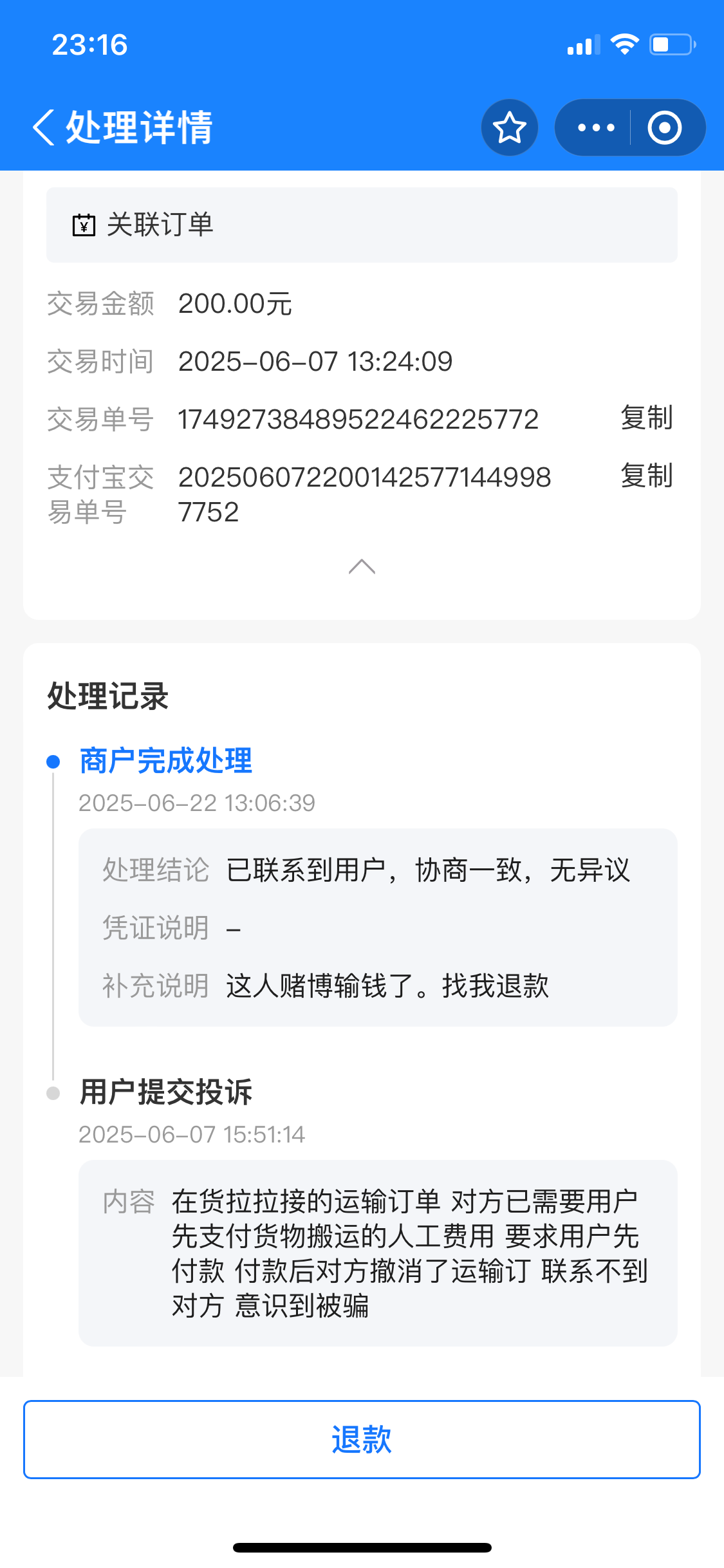Close the mini program via circle icon
Screen dimensions: 724x1568
point(665,127)
